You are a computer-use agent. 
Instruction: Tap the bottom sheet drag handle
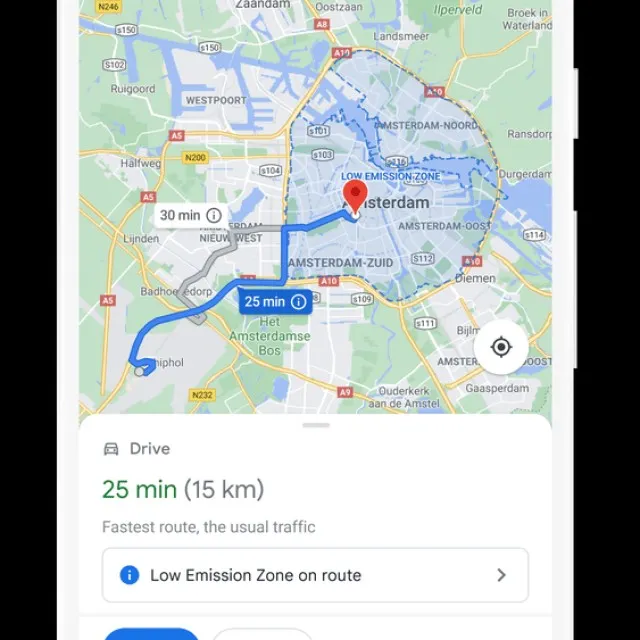pos(316,425)
